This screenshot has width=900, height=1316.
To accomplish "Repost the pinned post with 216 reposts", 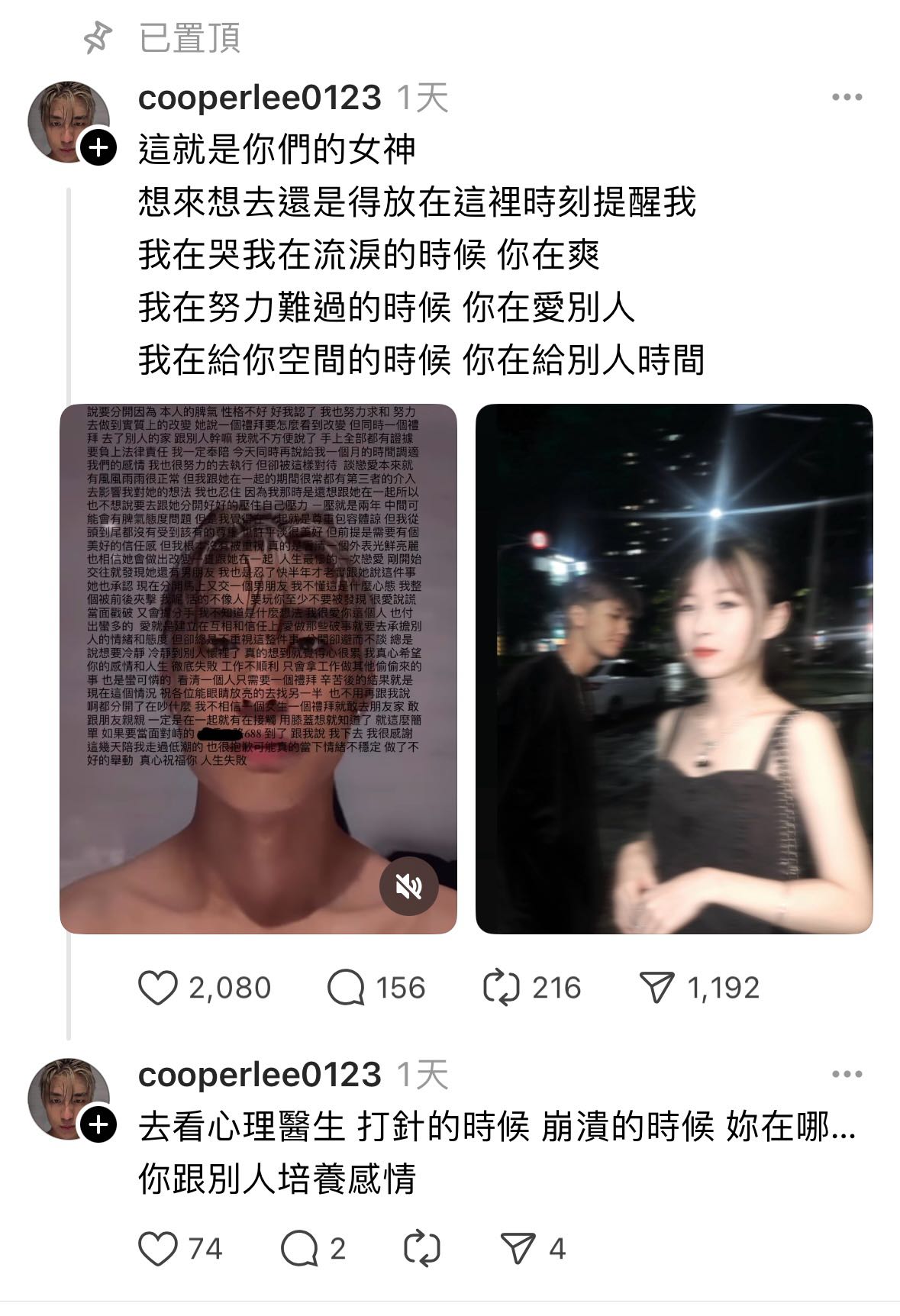I will click(502, 988).
